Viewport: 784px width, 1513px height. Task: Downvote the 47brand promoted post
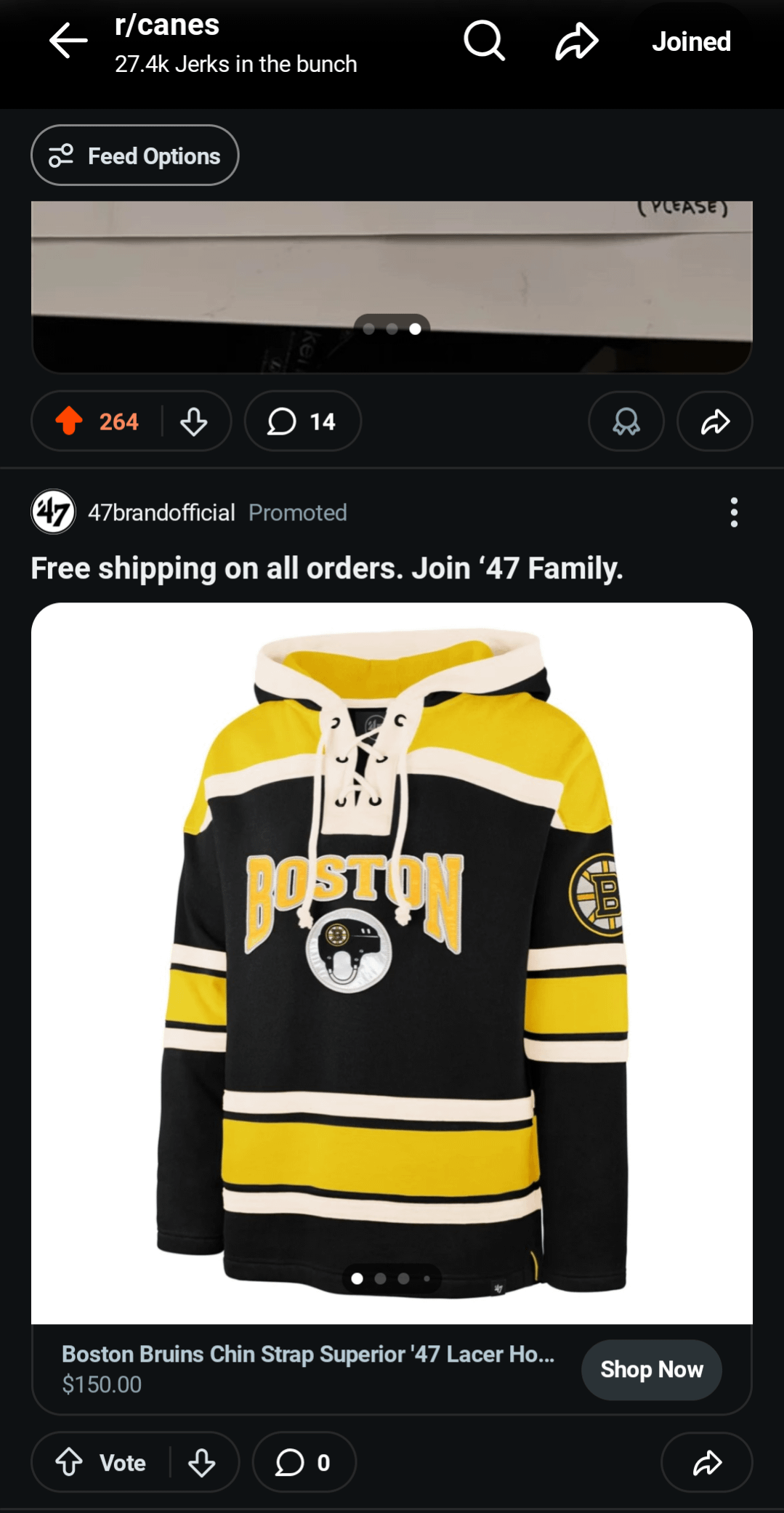tap(202, 1462)
